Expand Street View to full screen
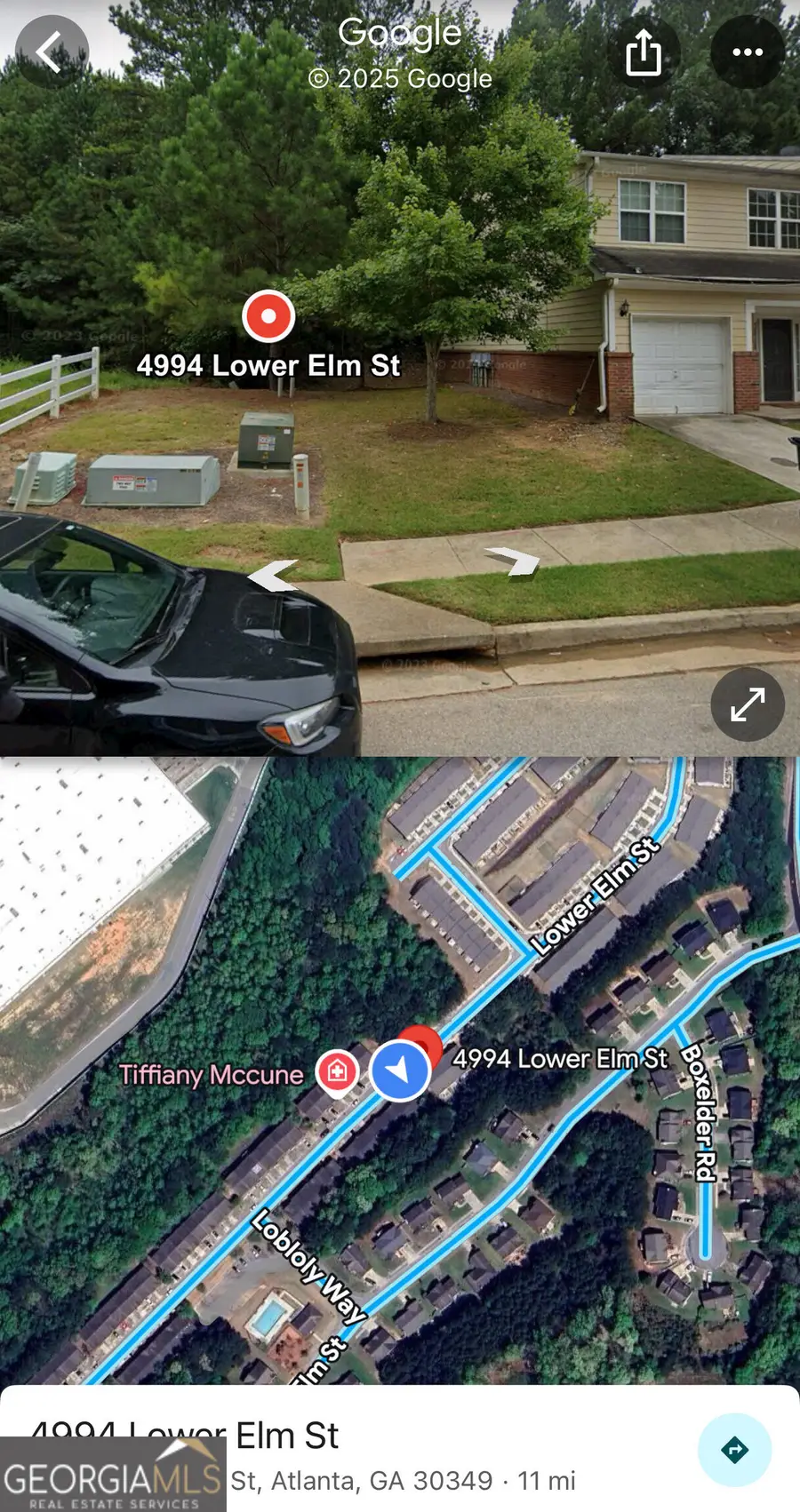Screen dimensions: 800x1512 747,704
